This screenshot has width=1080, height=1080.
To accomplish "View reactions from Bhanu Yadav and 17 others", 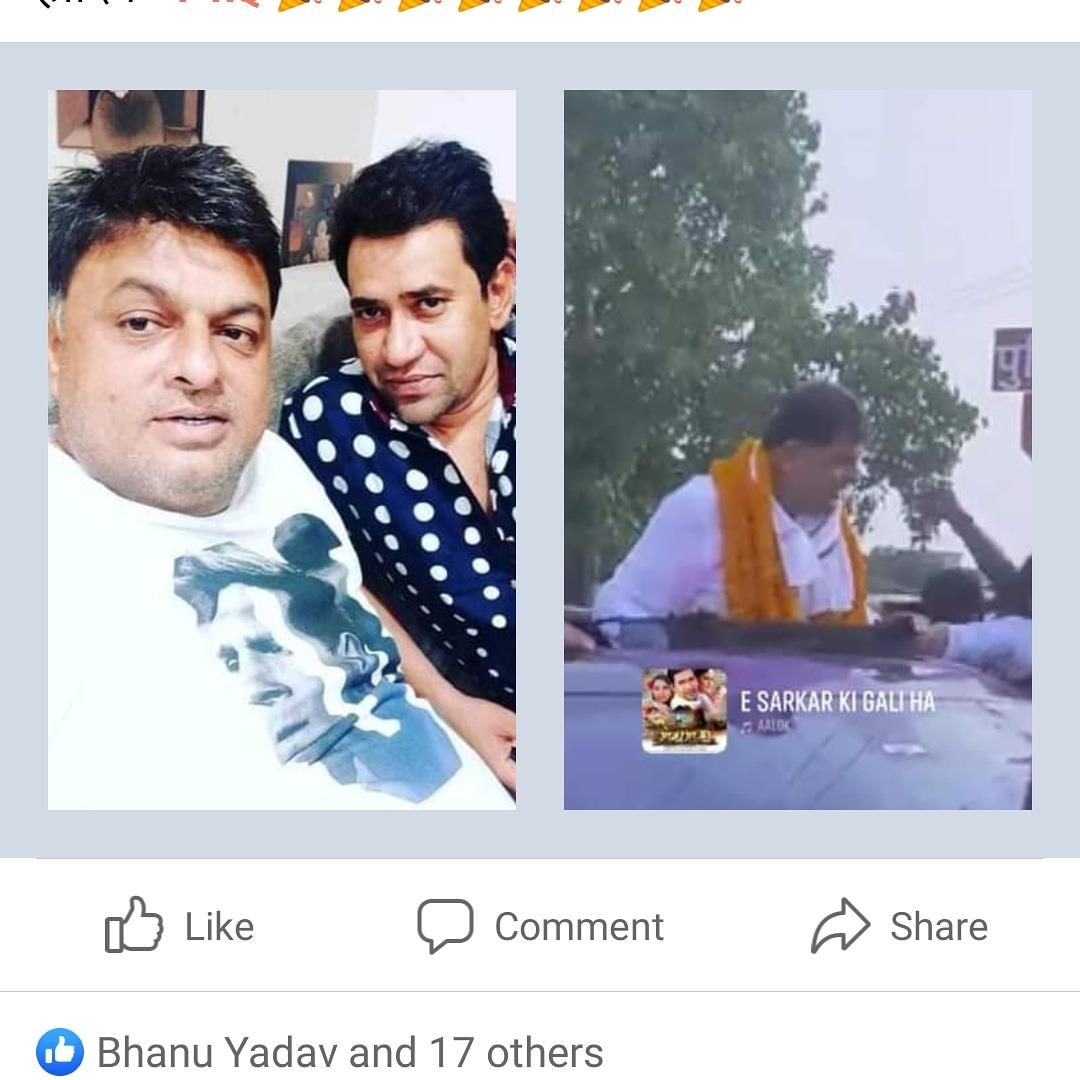I will (349, 1053).
